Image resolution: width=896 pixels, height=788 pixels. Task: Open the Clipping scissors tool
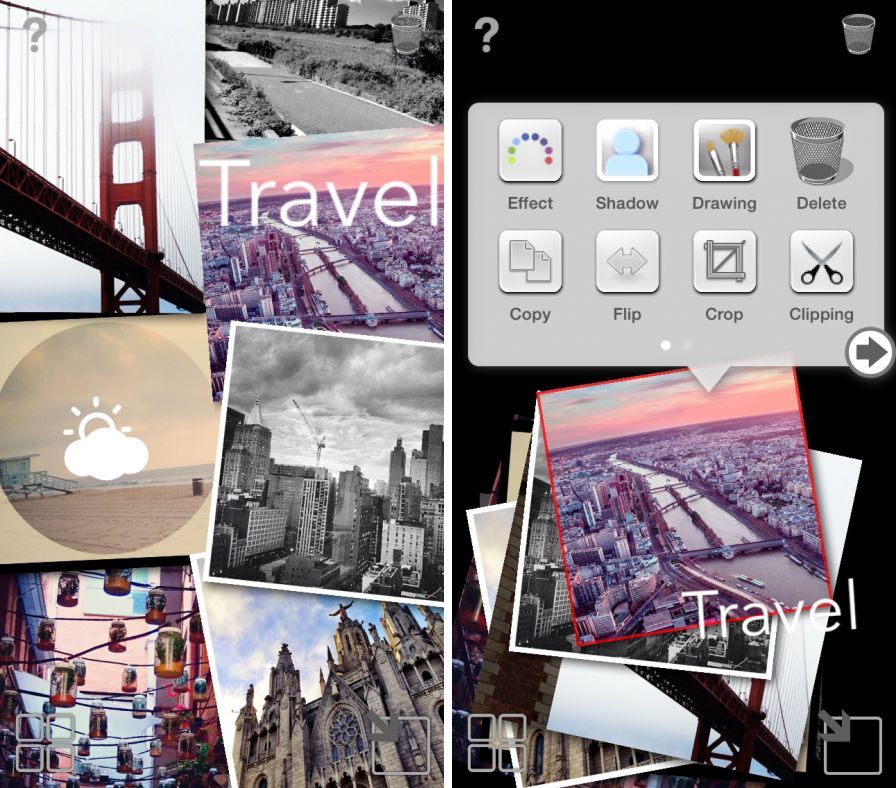click(821, 262)
